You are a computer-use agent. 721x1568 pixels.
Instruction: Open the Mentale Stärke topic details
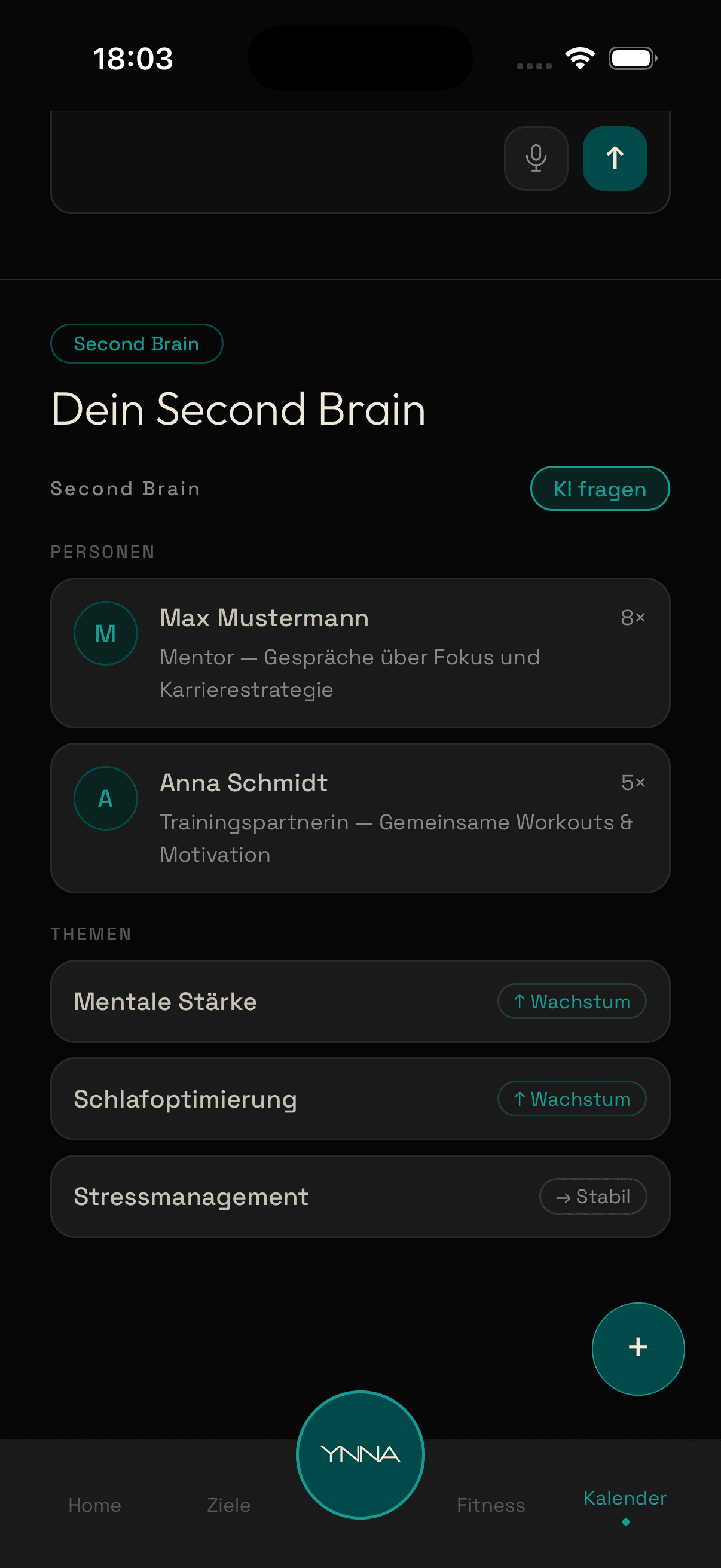243,1001
